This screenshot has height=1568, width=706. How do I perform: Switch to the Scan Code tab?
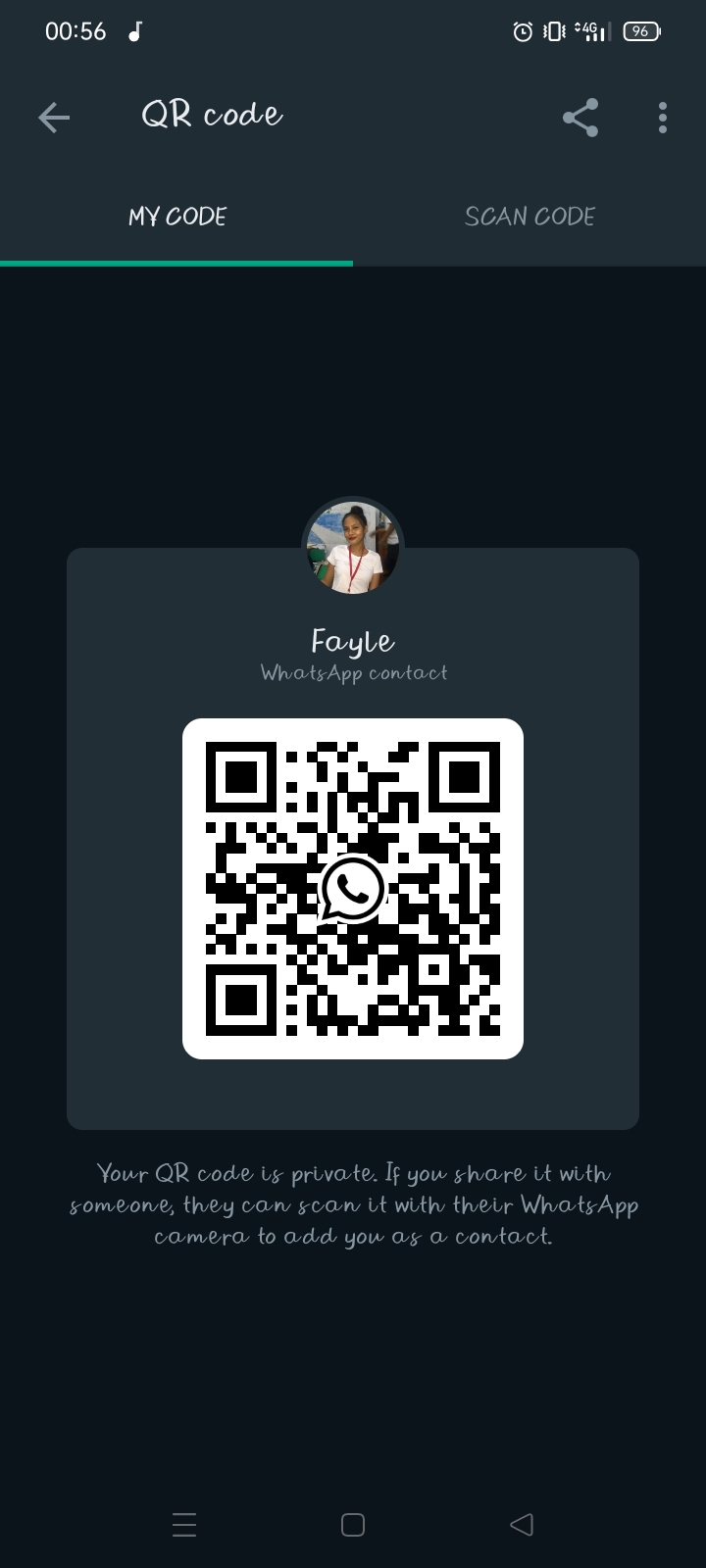tap(529, 217)
